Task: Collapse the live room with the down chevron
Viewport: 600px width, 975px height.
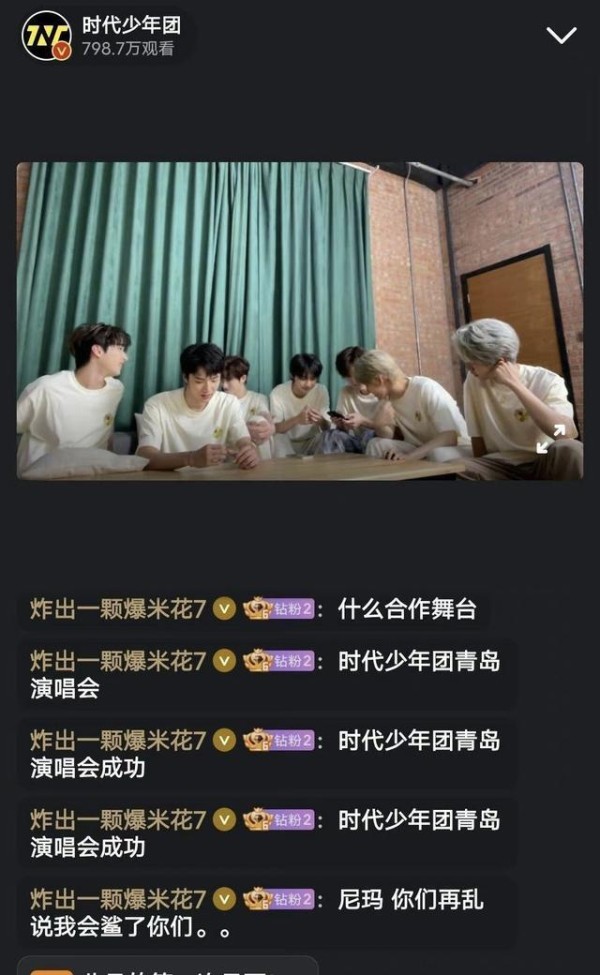Action: (x=561, y=35)
